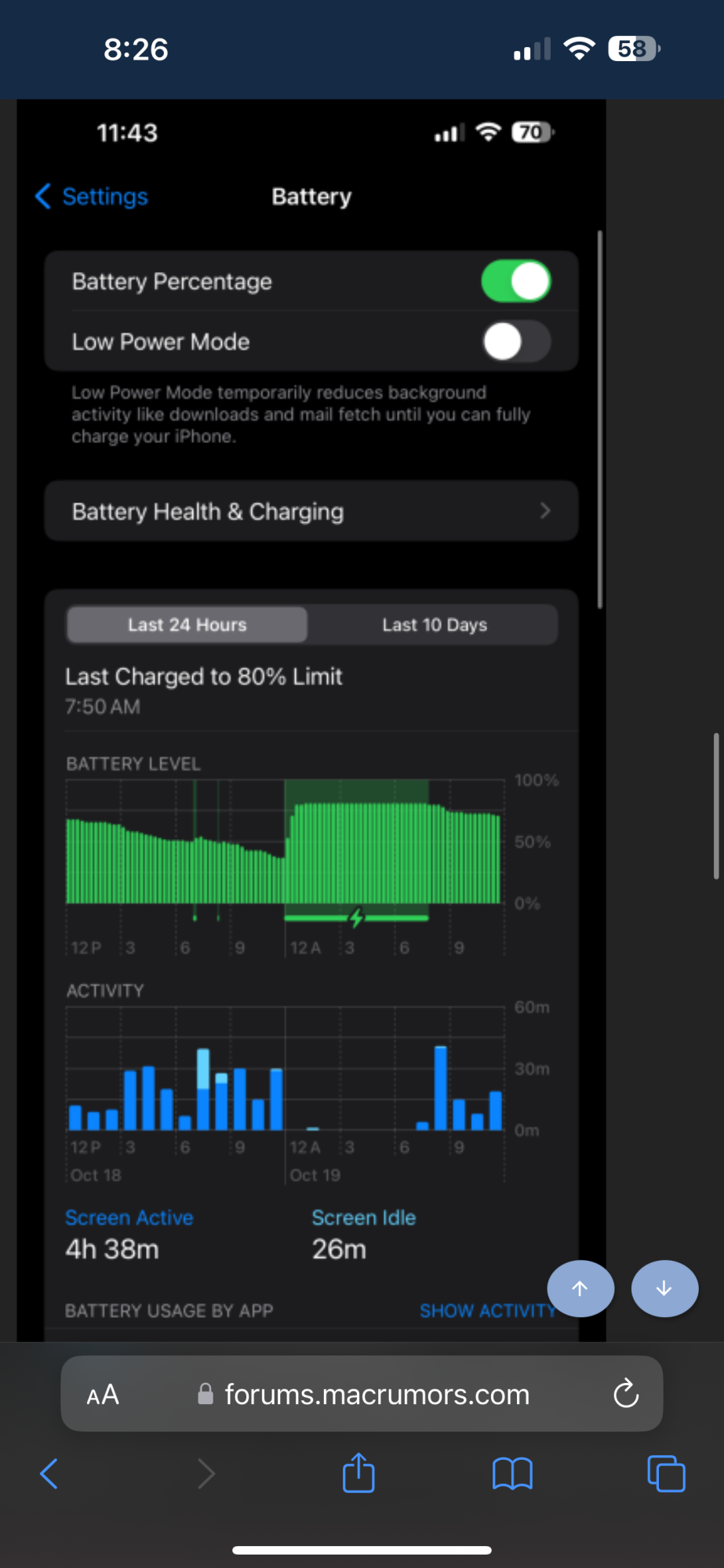
Task: Open the share sheet
Action: 358,1472
